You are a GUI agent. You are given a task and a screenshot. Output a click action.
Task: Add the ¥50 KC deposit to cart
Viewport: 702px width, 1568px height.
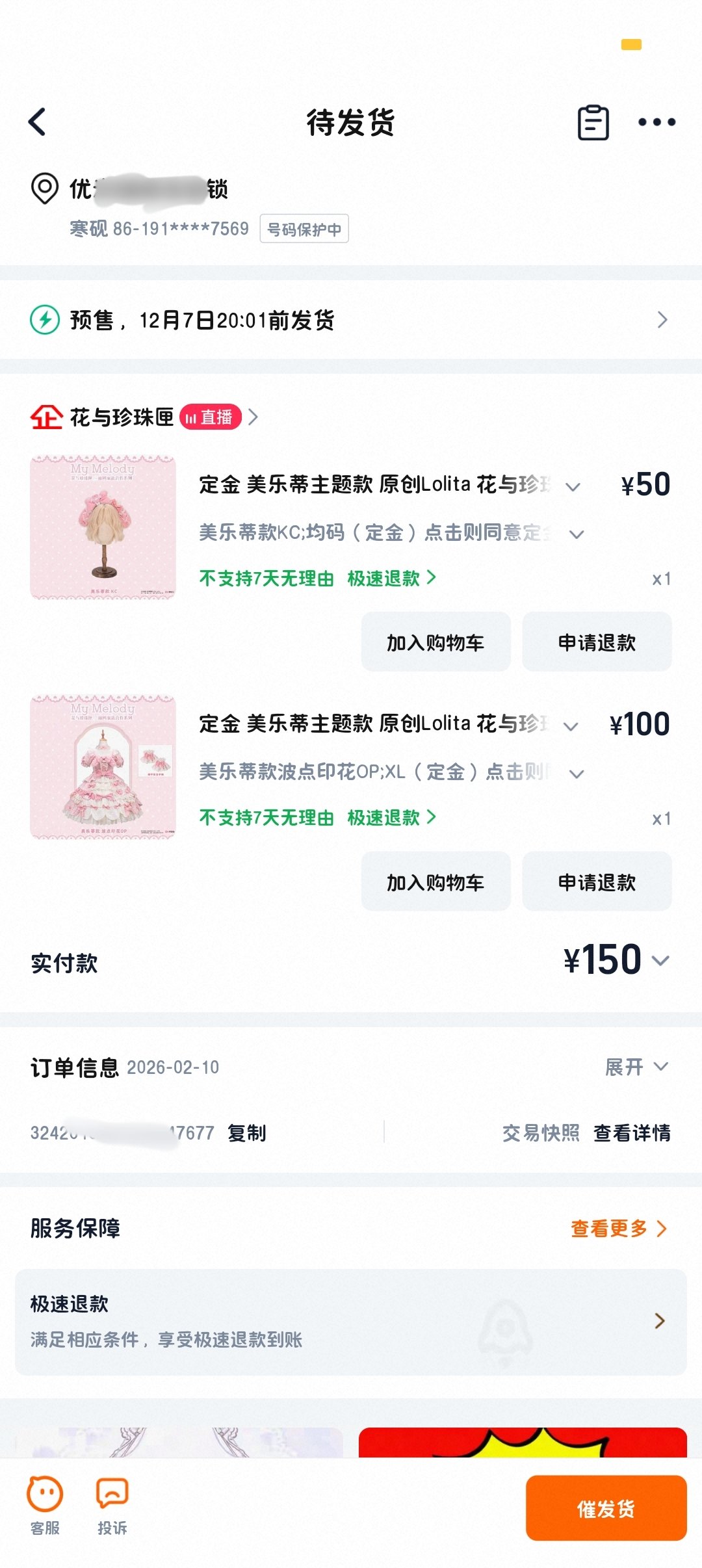[435, 642]
